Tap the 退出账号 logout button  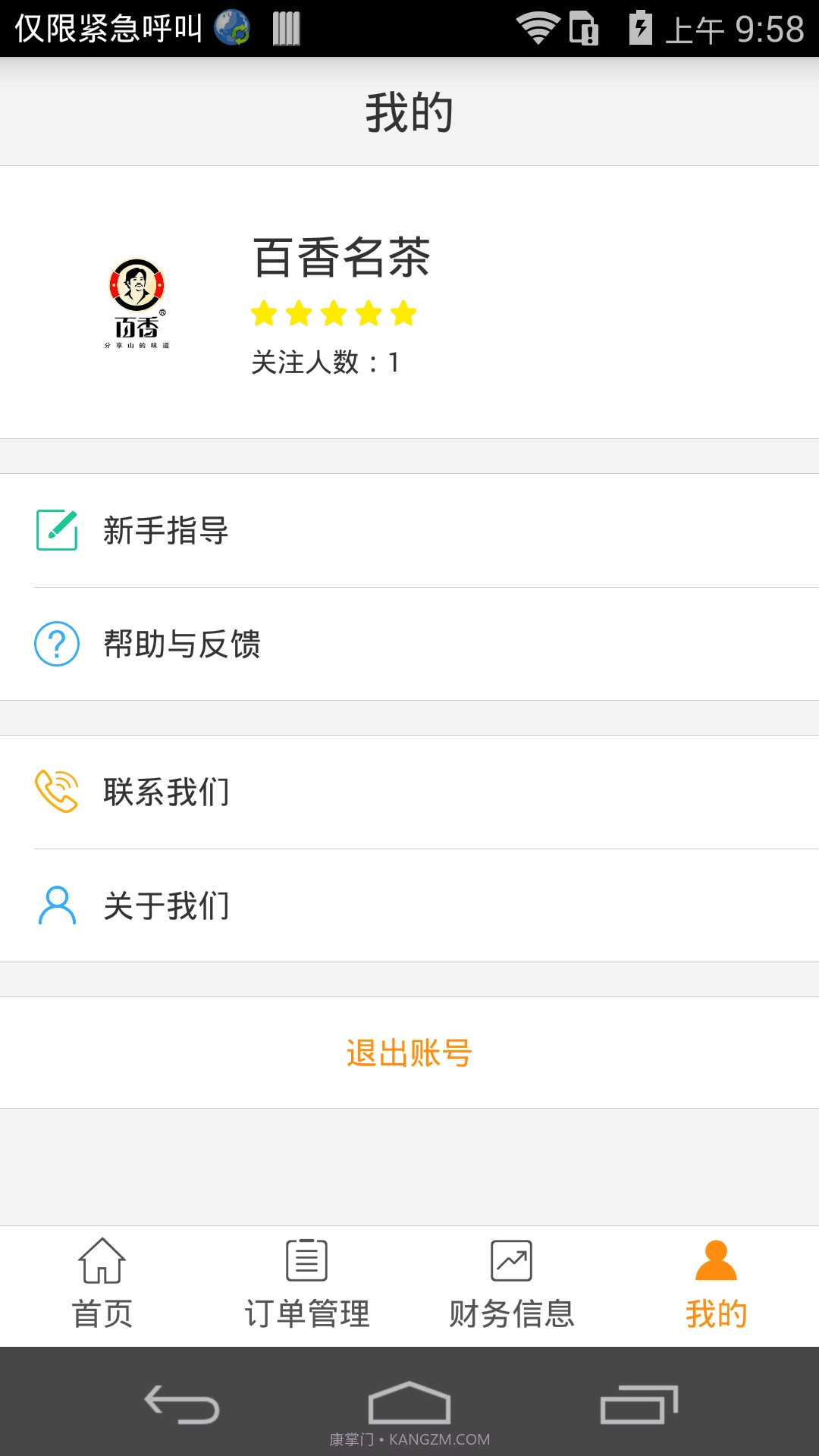tap(409, 1053)
